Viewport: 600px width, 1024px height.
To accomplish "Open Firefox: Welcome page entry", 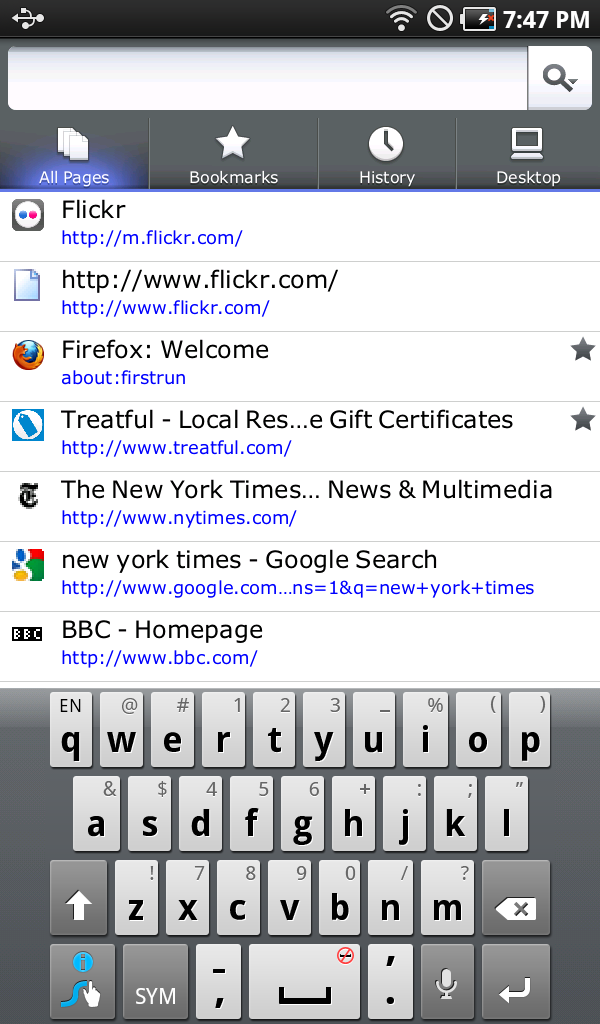I will click(x=300, y=366).
